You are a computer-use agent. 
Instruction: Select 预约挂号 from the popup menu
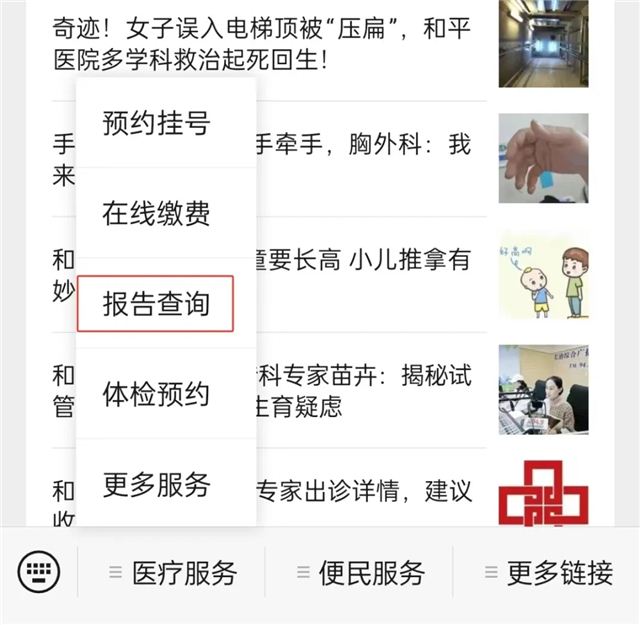tap(156, 123)
